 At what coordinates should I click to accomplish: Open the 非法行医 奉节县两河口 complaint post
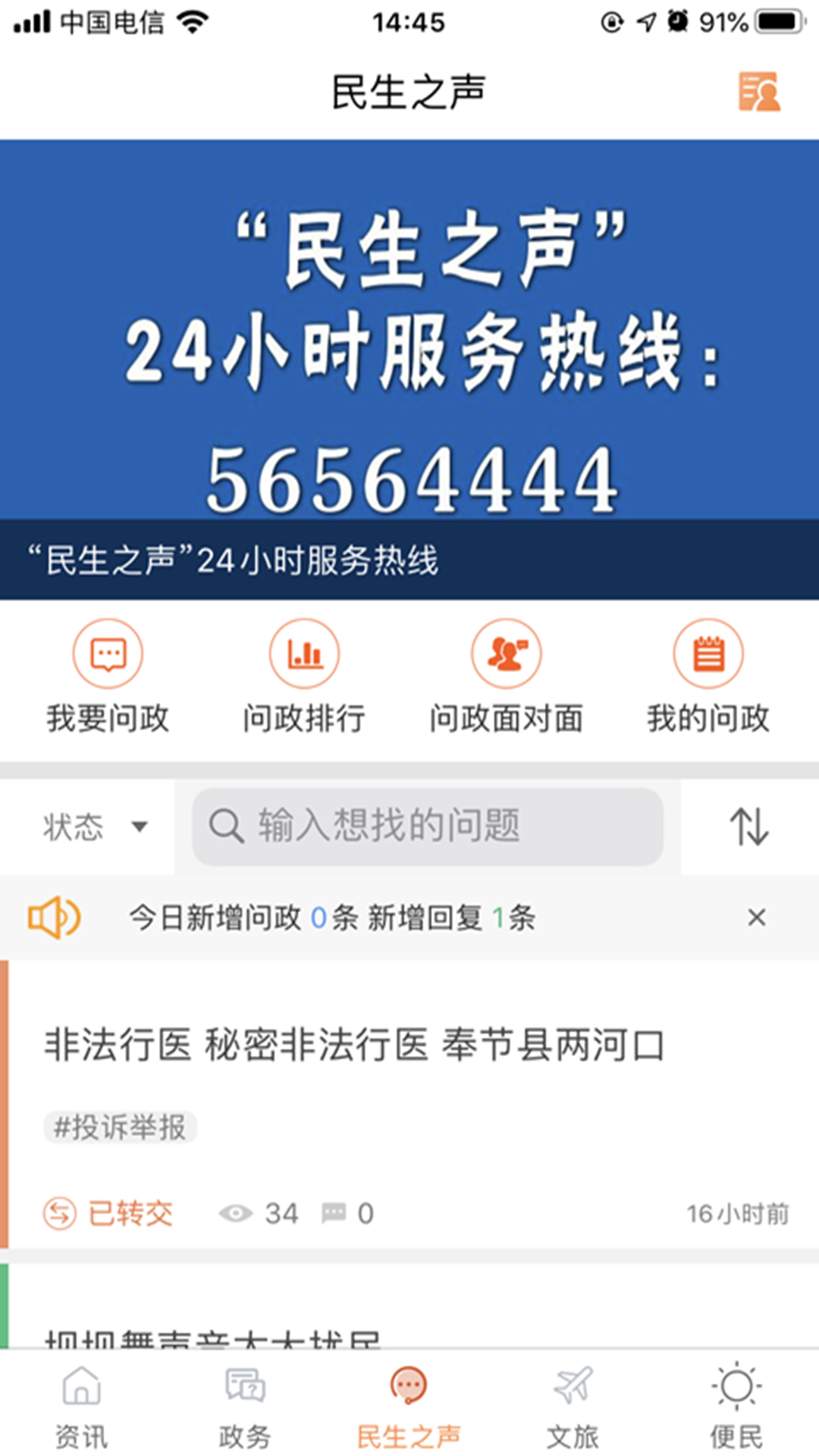354,1045
